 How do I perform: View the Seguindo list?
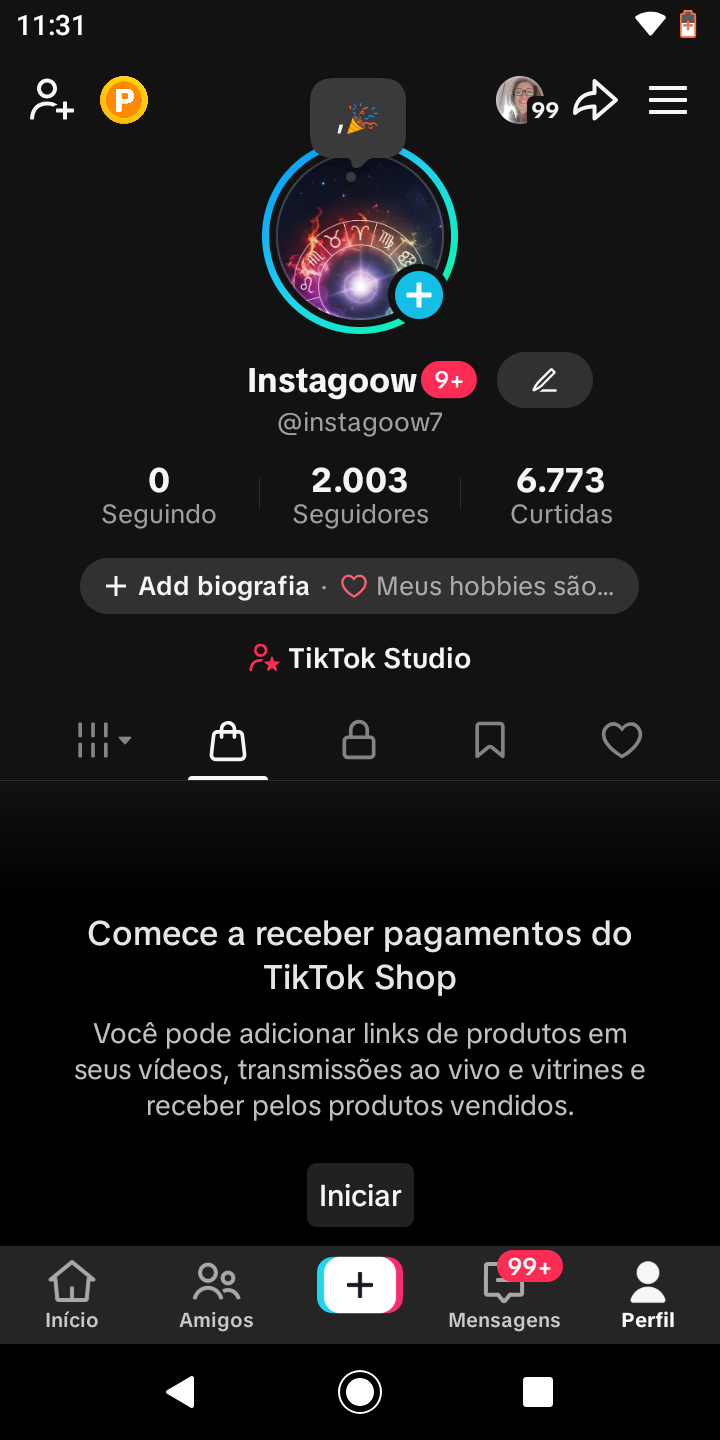click(159, 495)
